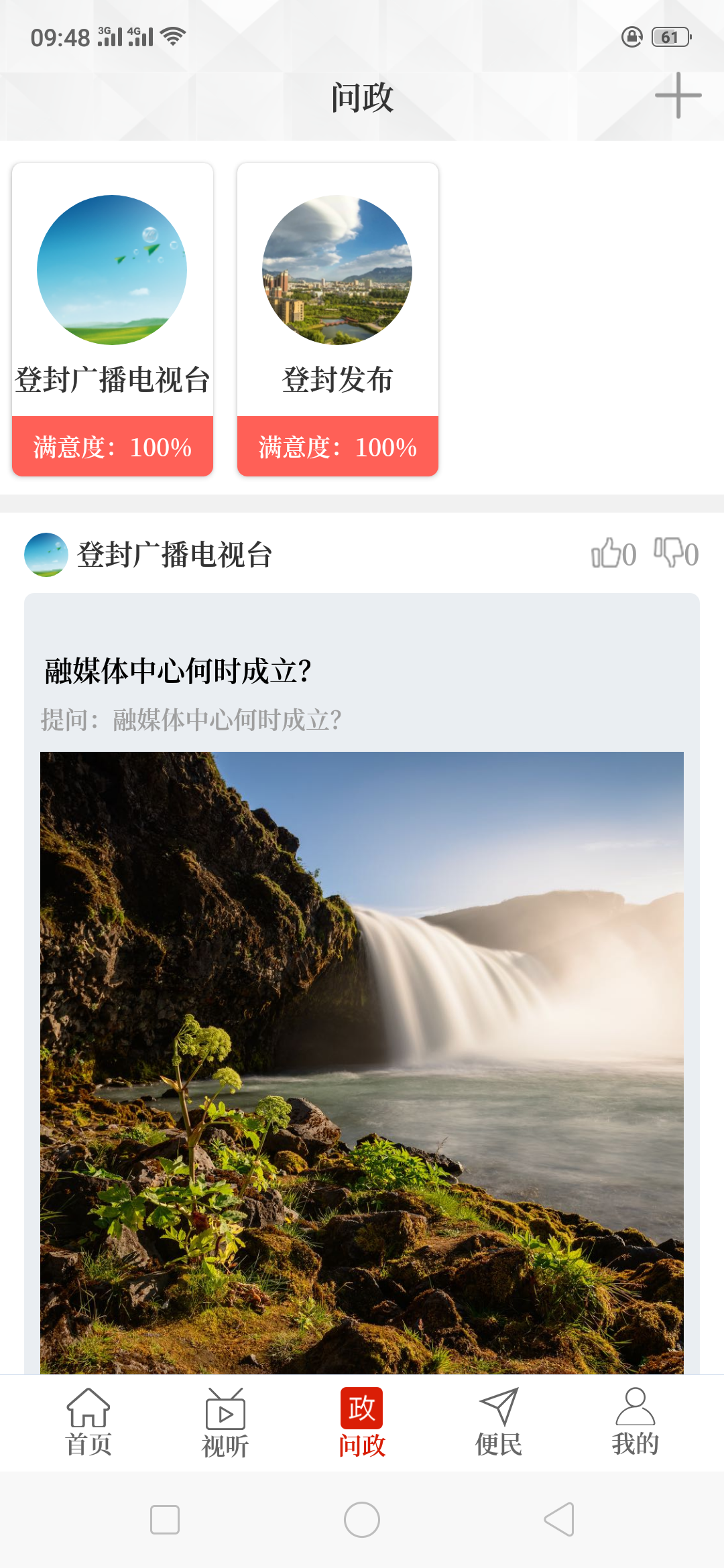Screen dimensions: 724x1568
Task: Switch to the 视听 tab
Action: (225, 1422)
